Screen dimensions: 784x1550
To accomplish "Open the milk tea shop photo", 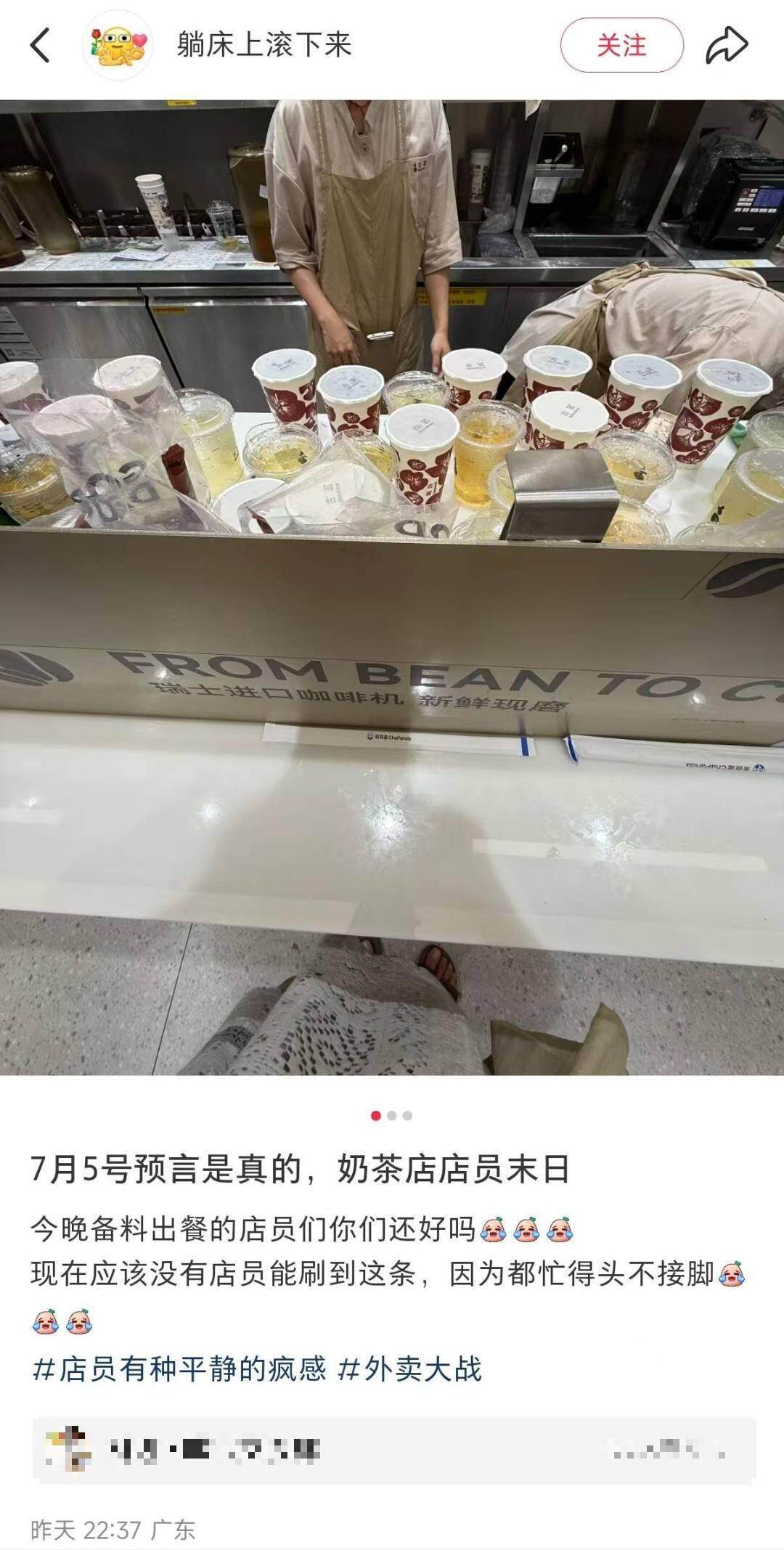I will point(392,587).
